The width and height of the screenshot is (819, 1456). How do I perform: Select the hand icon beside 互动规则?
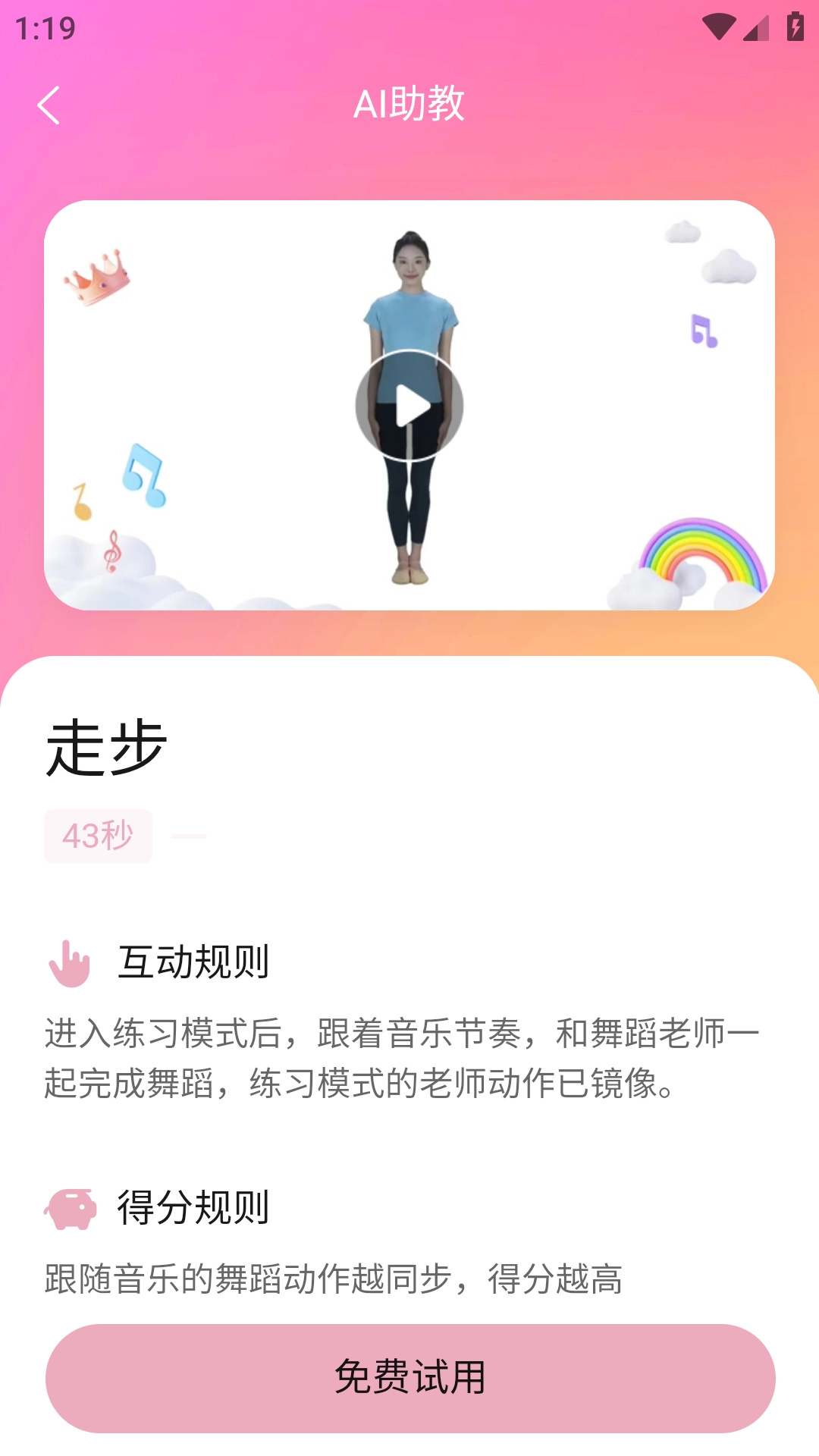71,962
